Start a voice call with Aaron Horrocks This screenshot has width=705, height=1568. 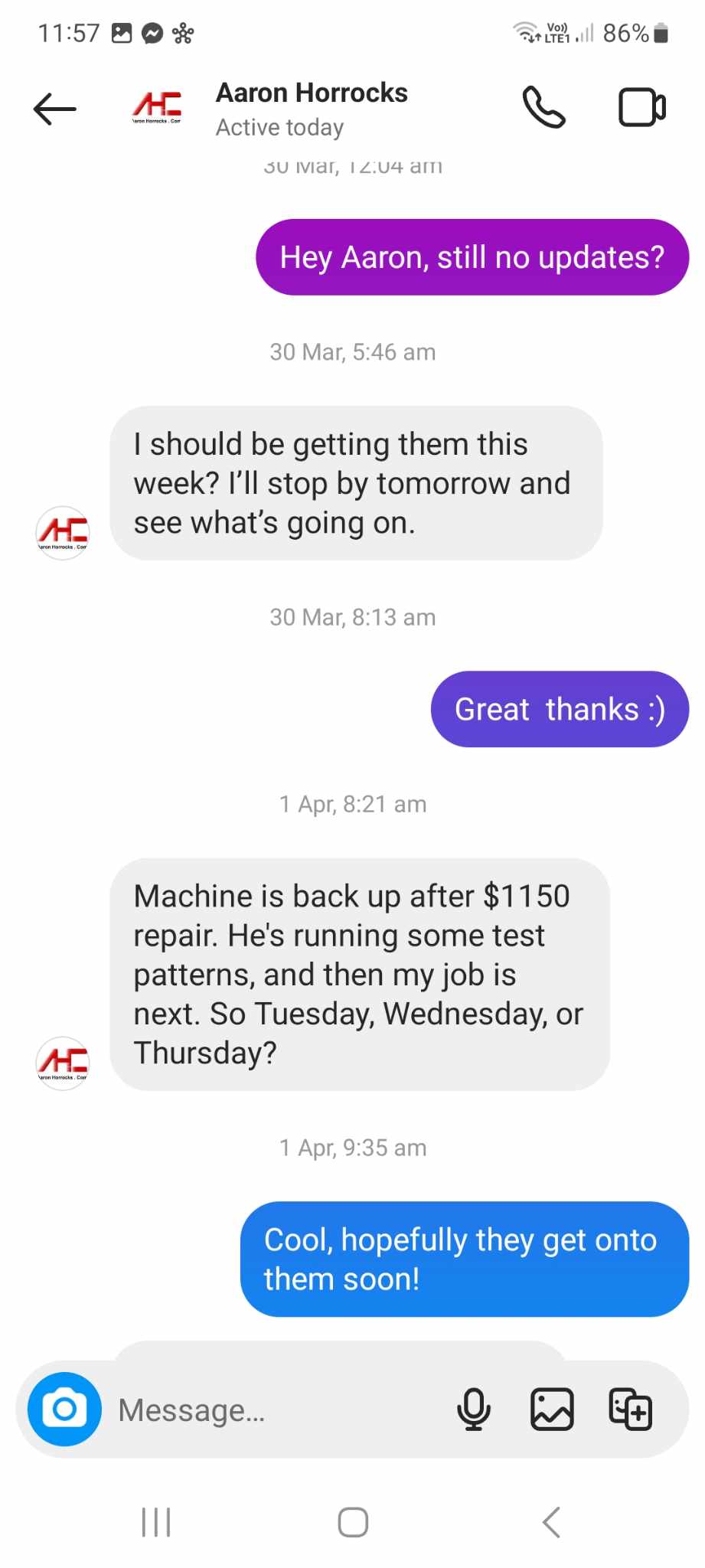[x=543, y=107]
